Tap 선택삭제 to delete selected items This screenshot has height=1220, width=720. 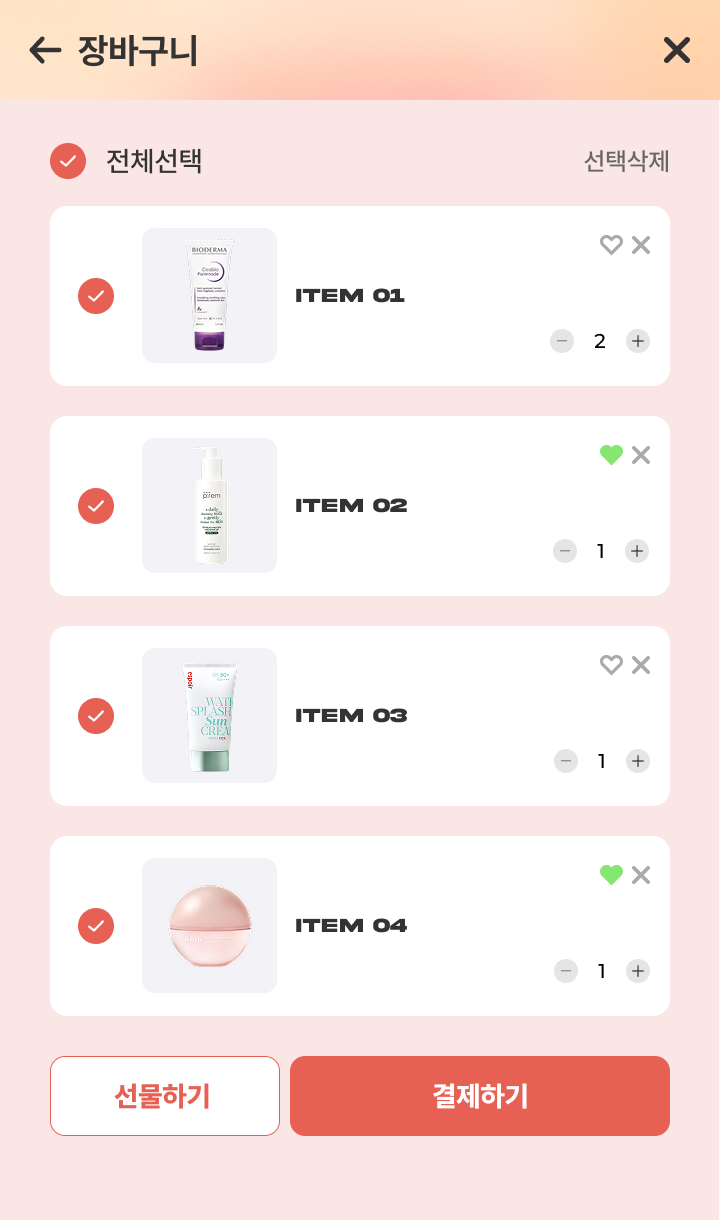(x=626, y=161)
